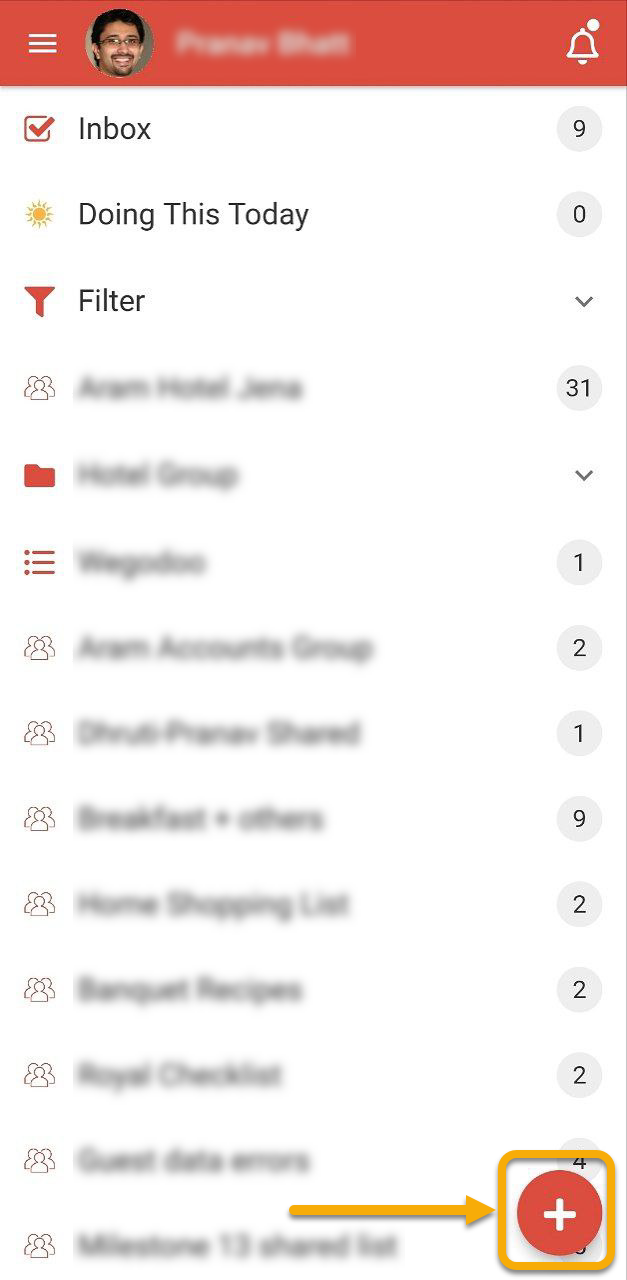Open the Aram Hotel Jena list
Screen dimensions: 627x1280
tap(189, 388)
